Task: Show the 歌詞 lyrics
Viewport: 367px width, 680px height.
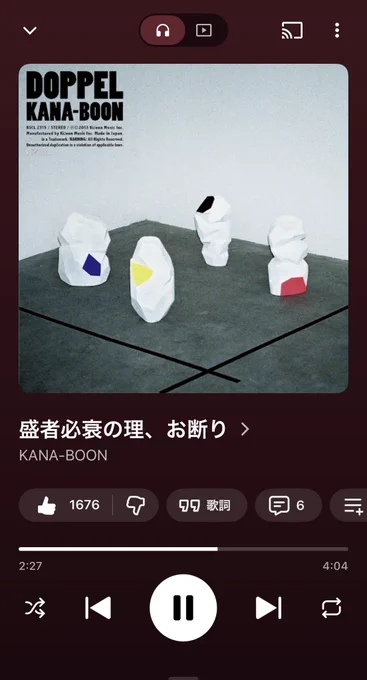Action: point(206,505)
